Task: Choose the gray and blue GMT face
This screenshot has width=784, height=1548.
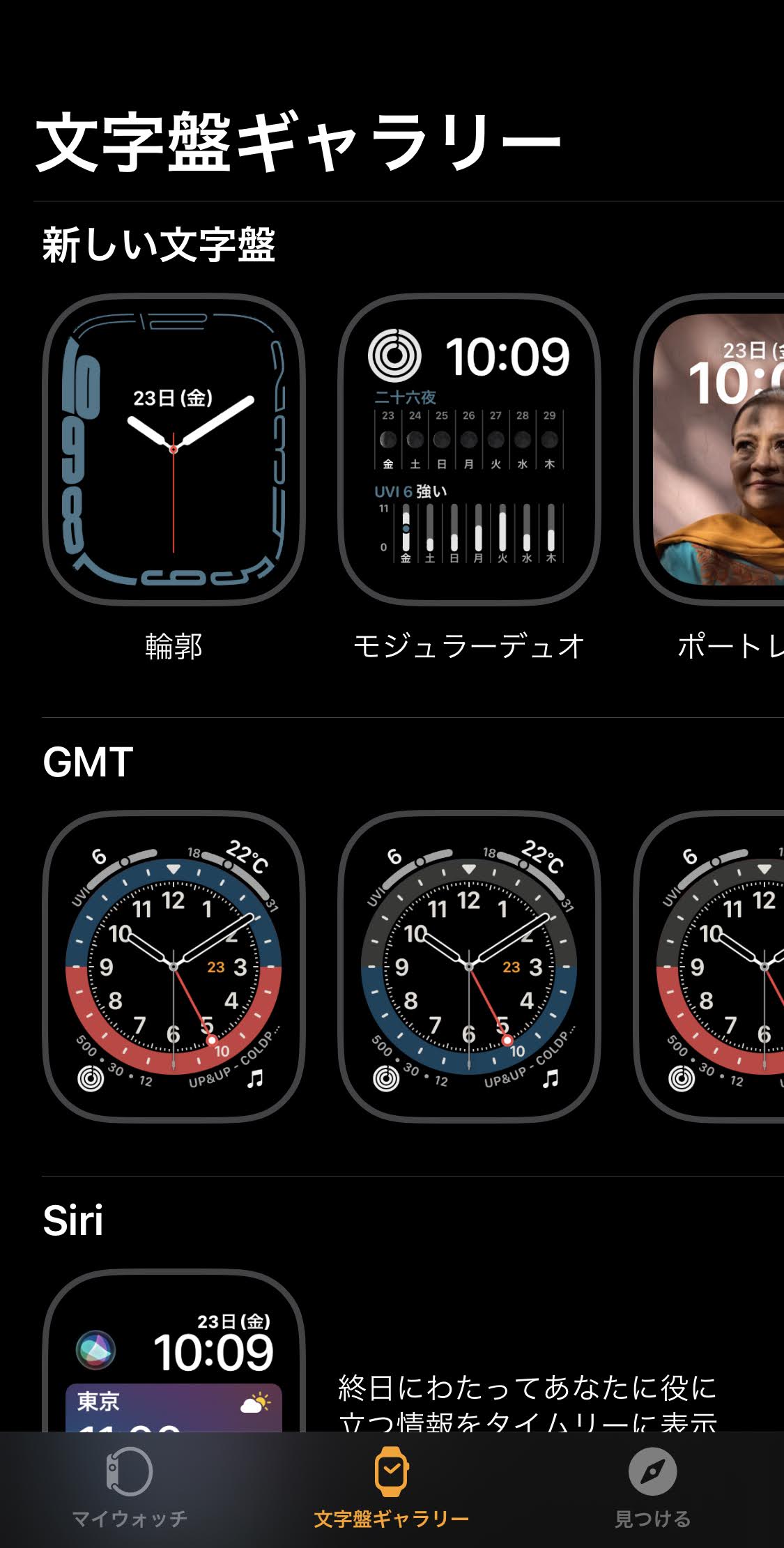Action: coord(468,966)
